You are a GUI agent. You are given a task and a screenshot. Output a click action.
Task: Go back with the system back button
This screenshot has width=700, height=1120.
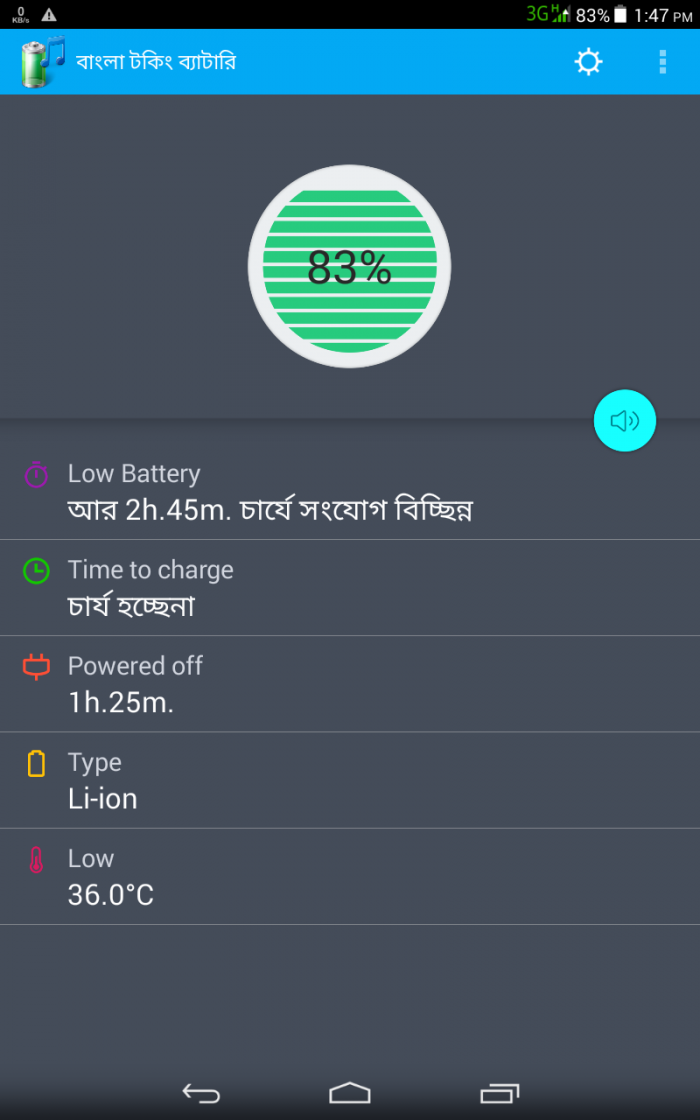(x=201, y=1093)
